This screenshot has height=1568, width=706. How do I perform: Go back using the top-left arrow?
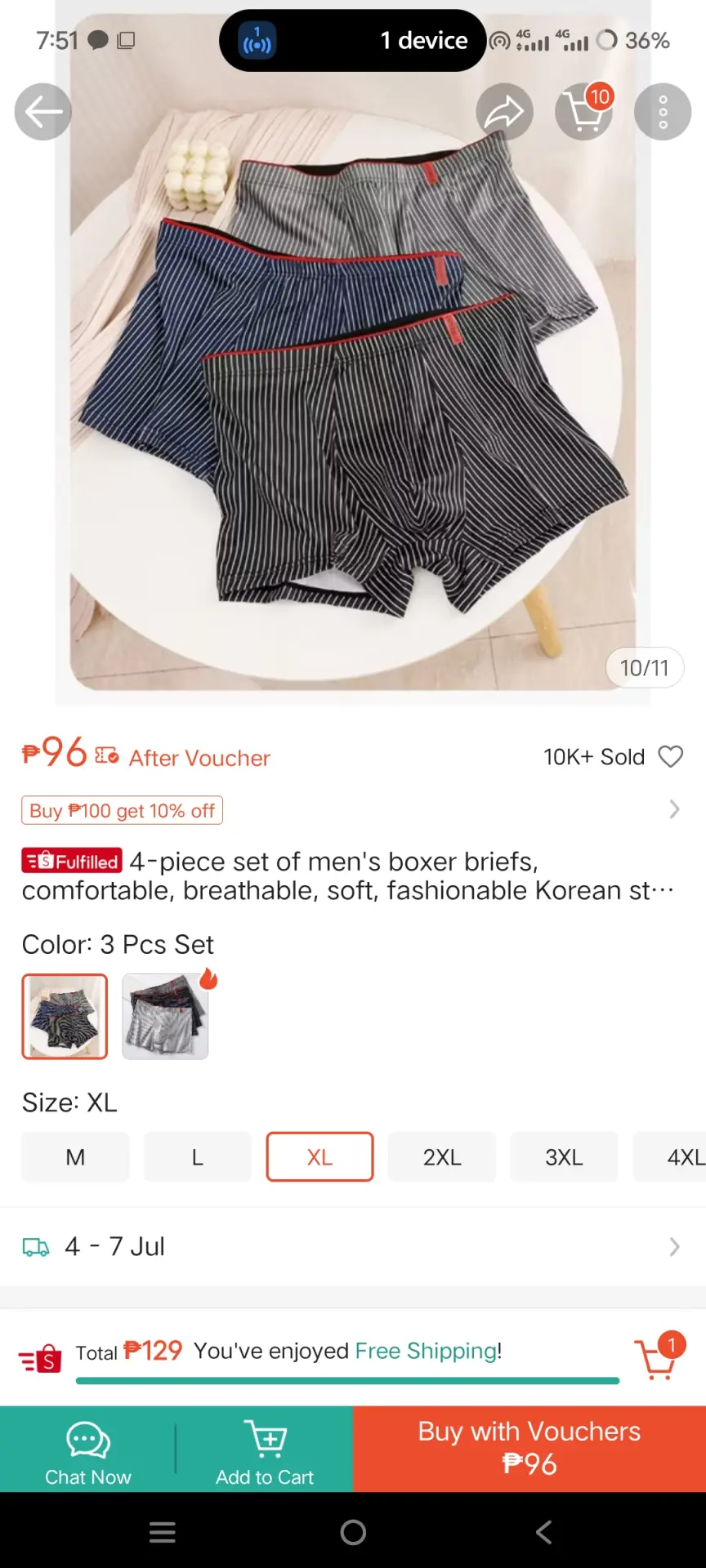pos(43,112)
